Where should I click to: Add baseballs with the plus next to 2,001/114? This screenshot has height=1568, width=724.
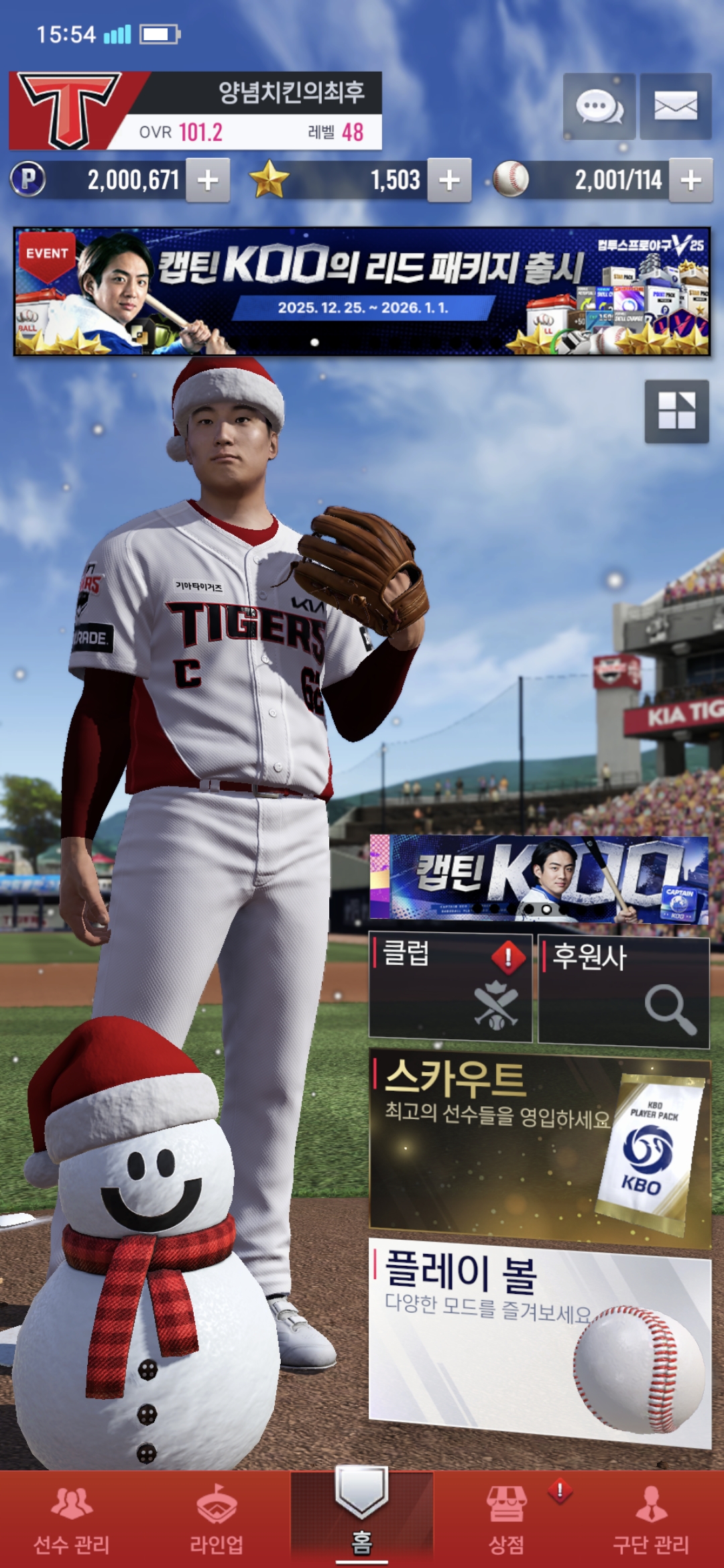690,180
